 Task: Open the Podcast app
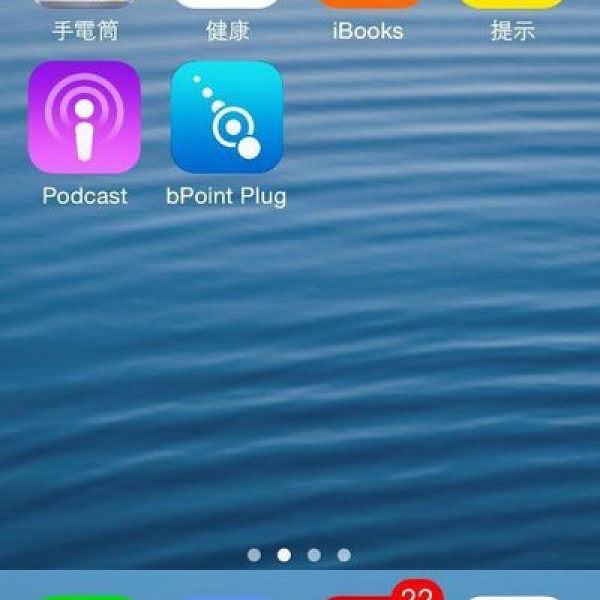85,117
